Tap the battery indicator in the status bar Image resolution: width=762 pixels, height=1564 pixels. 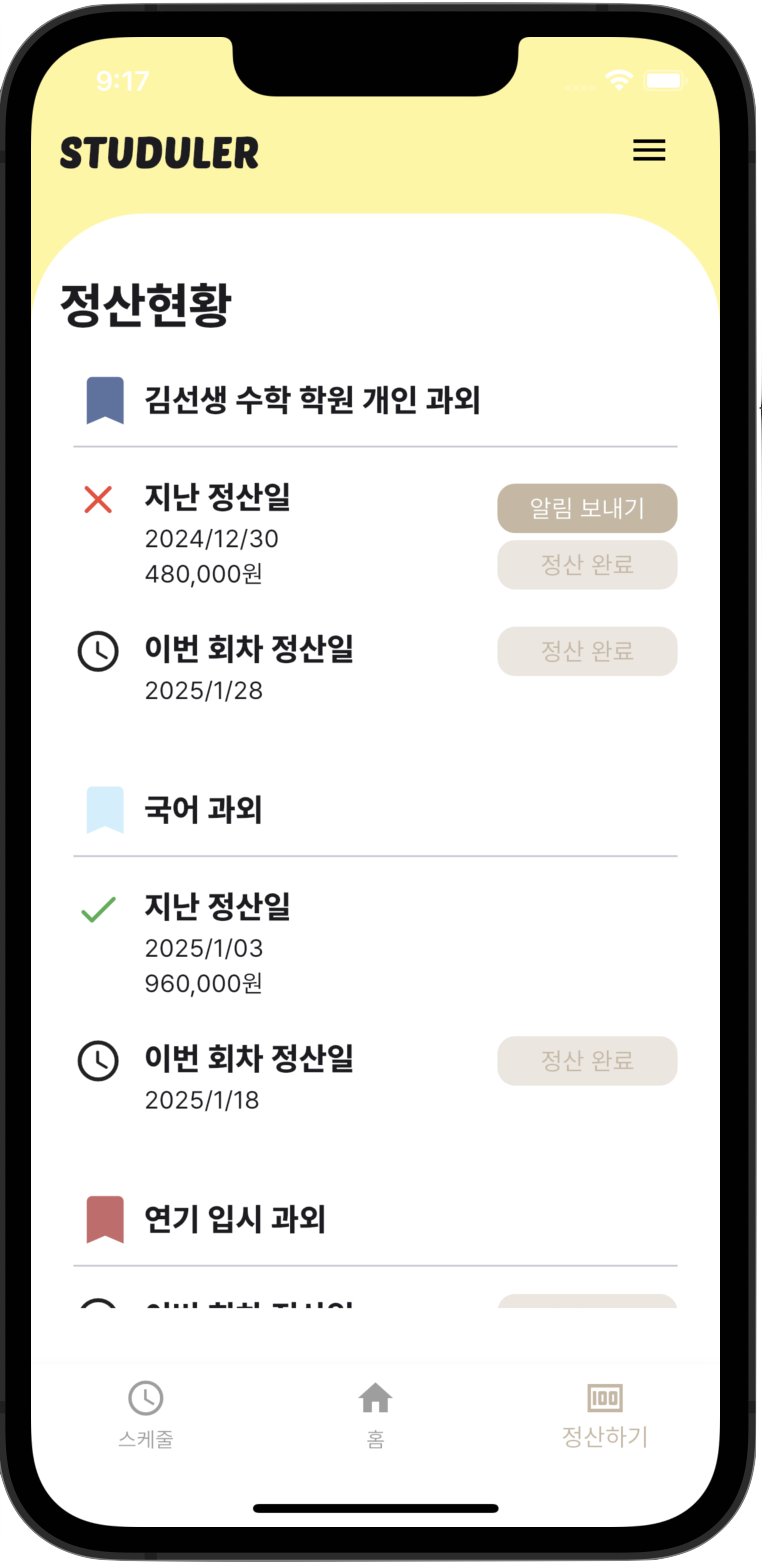pos(662,80)
